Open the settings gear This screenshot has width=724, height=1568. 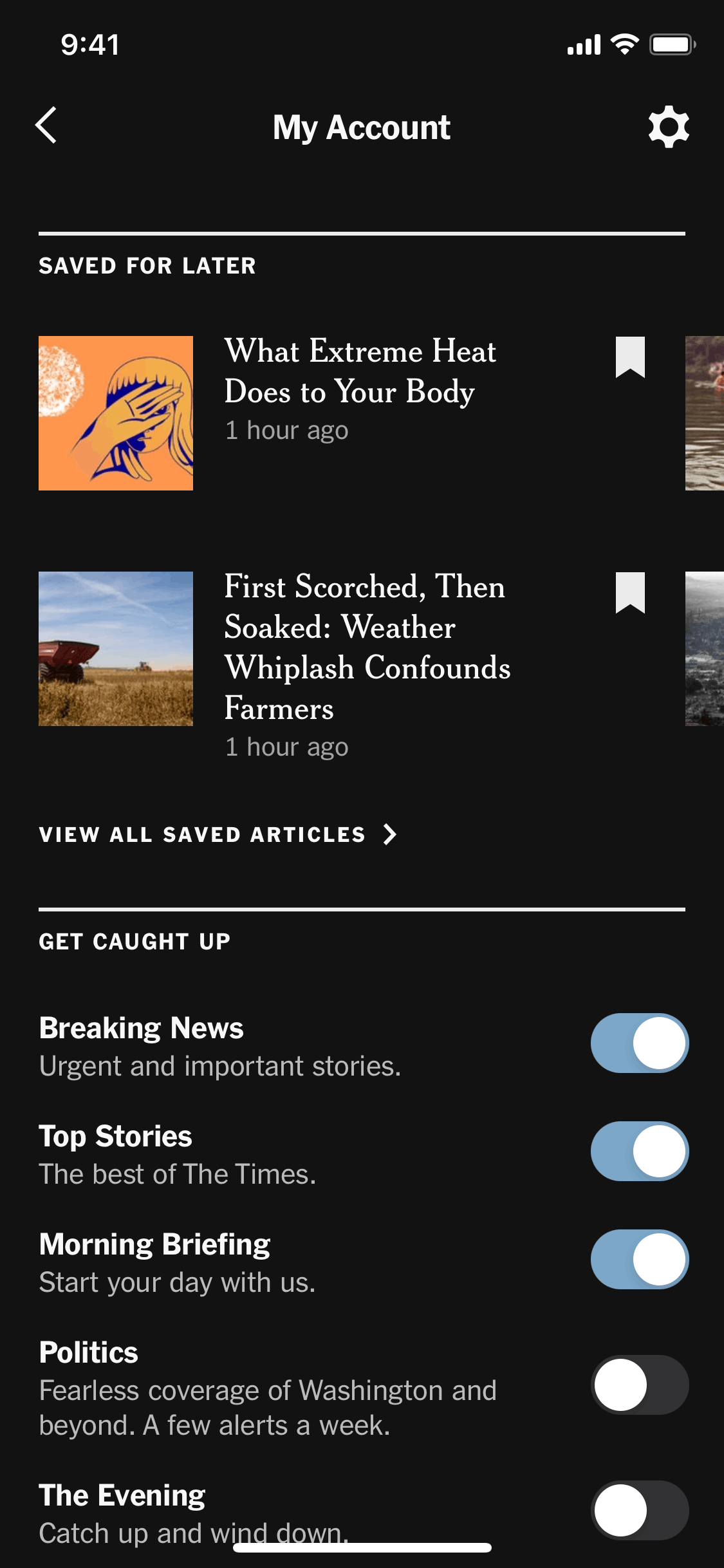click(x=669, y=127)
